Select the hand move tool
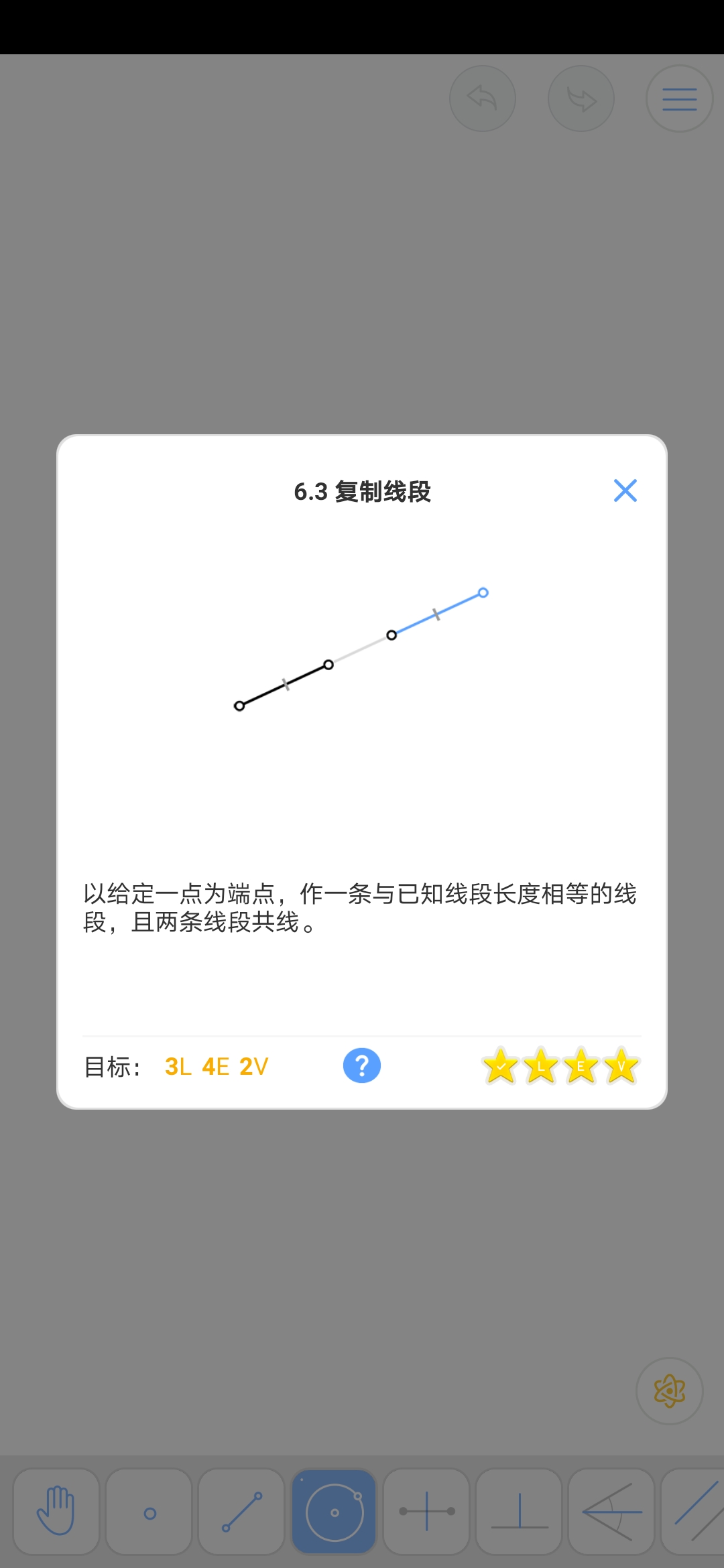Viewport: 724px width, 1568px height. click(x=56, y=1511)
